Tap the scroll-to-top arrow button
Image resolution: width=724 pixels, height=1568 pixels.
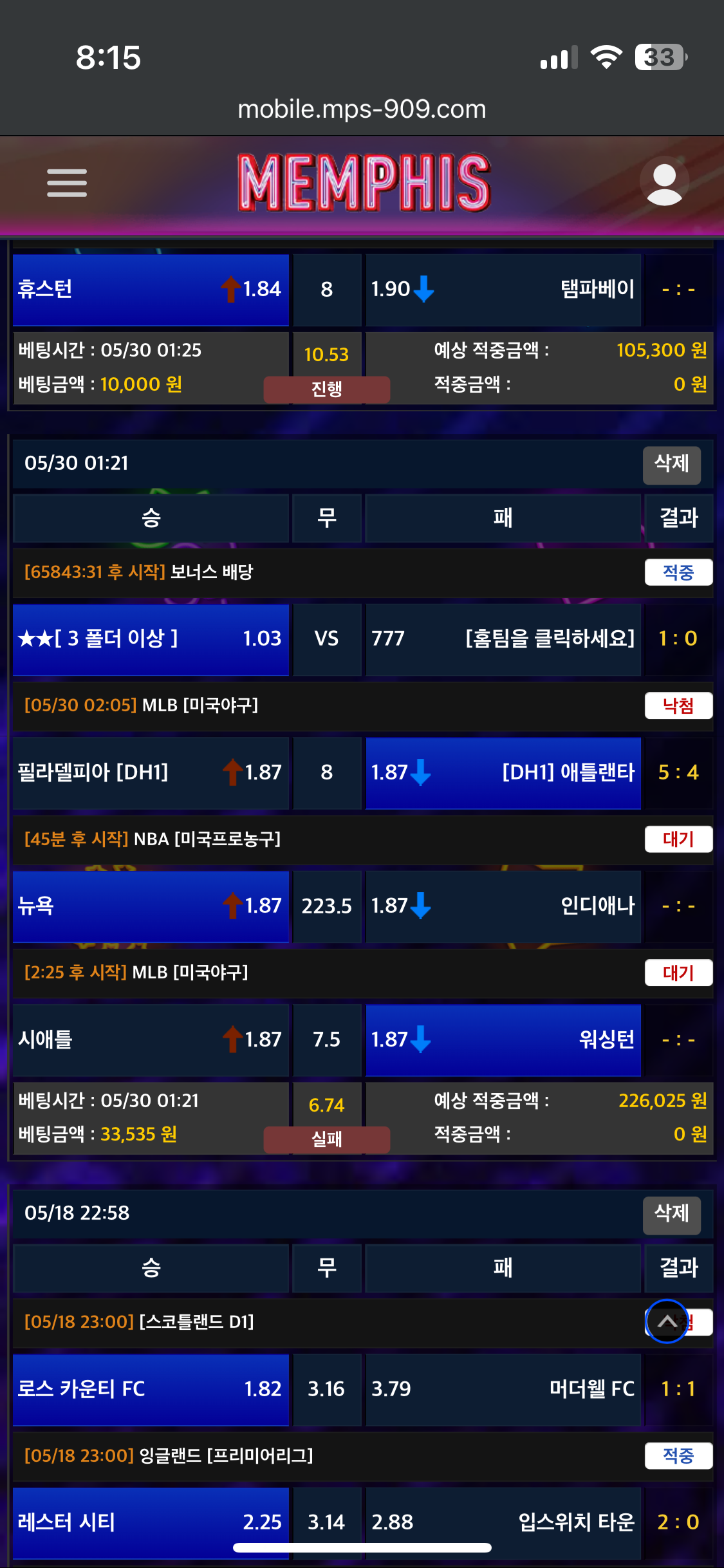click(x=667, y=1321)
